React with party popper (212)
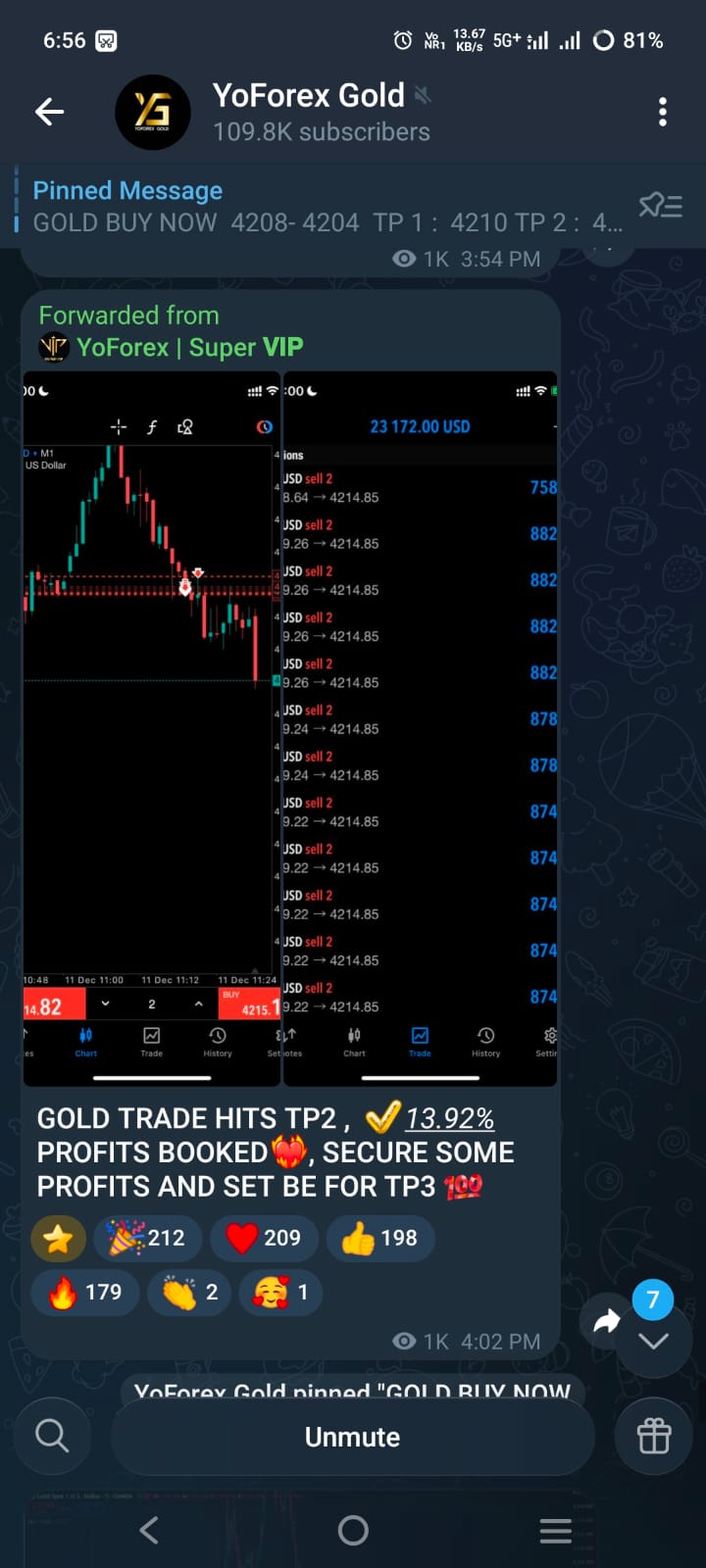This screenshot has height=1568, width=706. [147, 1239]
